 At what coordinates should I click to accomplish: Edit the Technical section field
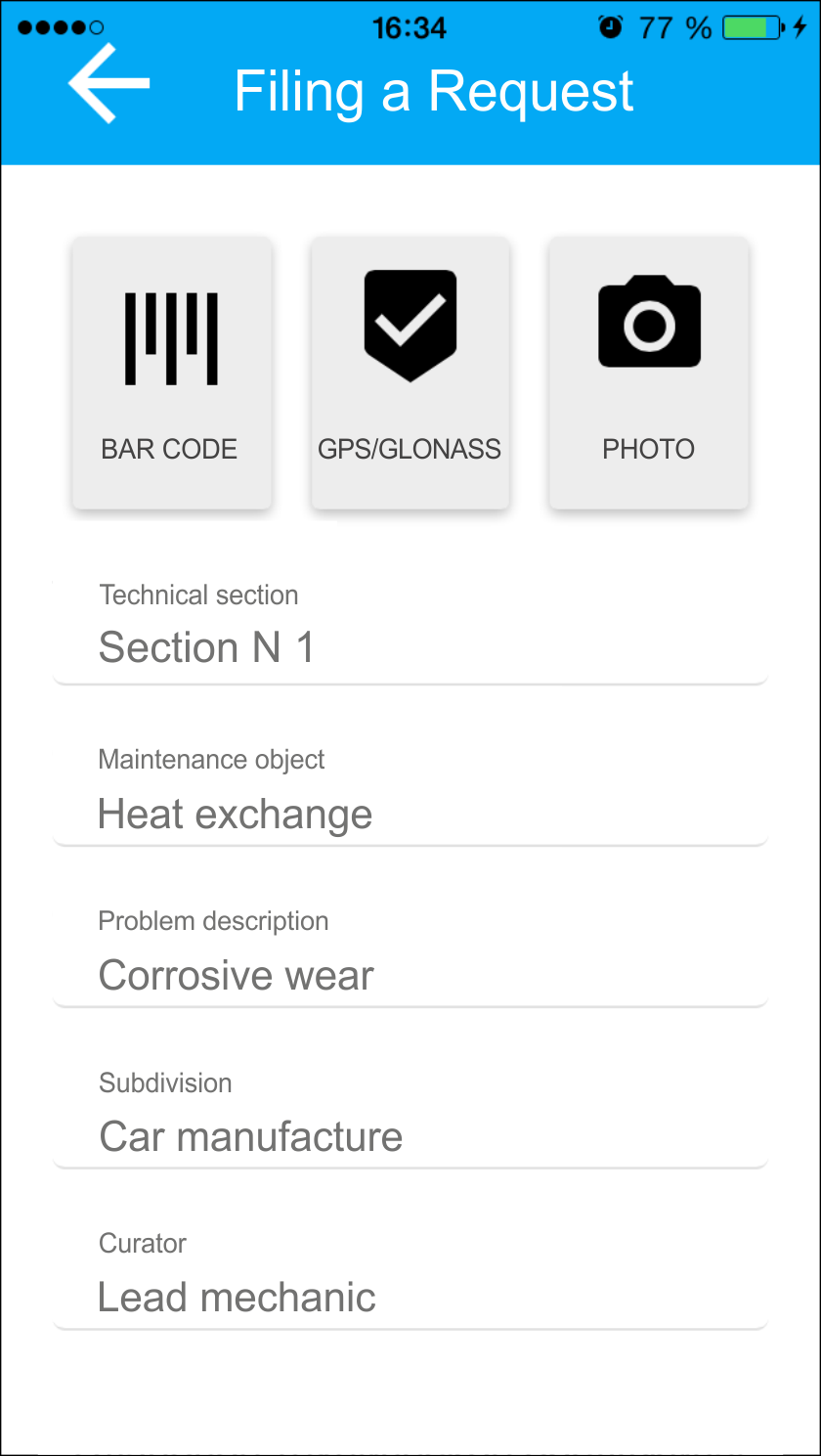click(x=410, y=631)
